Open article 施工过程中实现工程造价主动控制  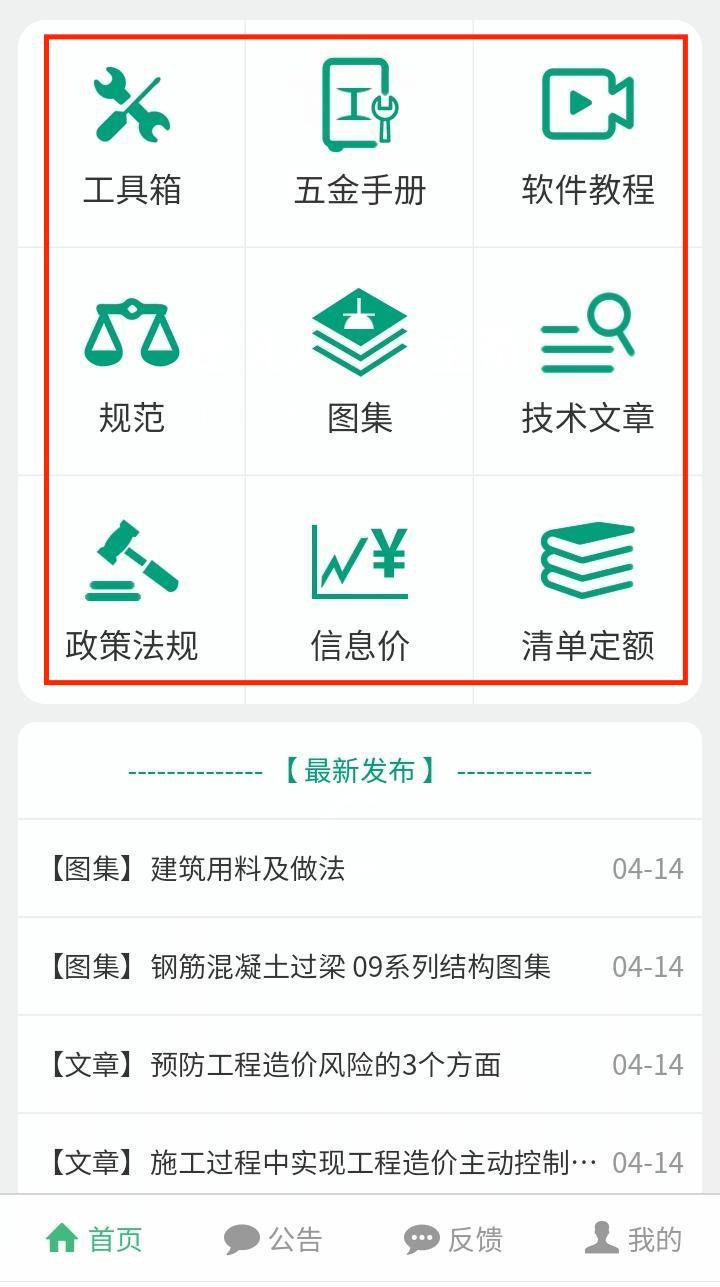click(373, 1162)
